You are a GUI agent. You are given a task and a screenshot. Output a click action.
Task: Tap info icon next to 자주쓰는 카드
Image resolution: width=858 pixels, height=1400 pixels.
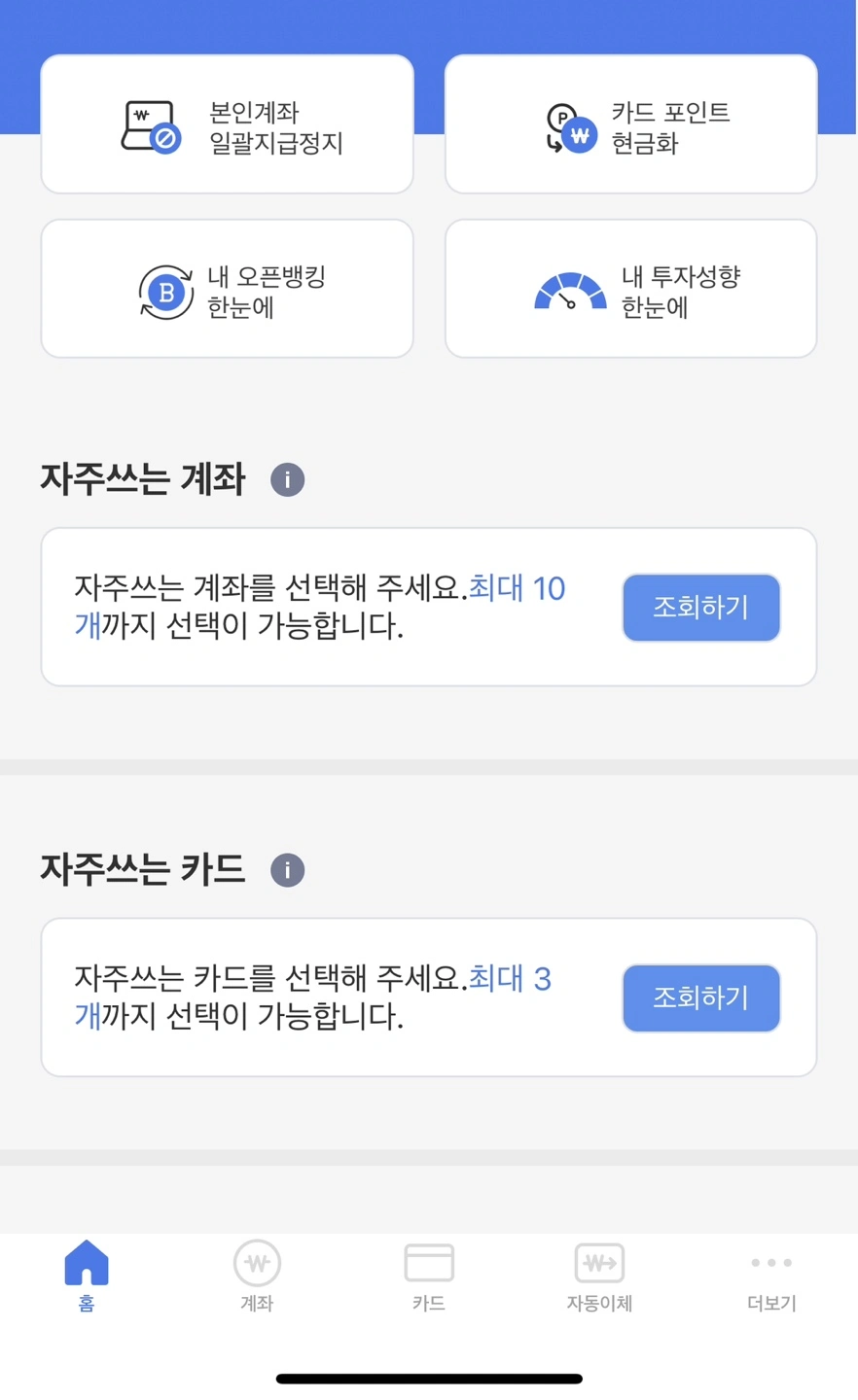[x=287, y=870]
